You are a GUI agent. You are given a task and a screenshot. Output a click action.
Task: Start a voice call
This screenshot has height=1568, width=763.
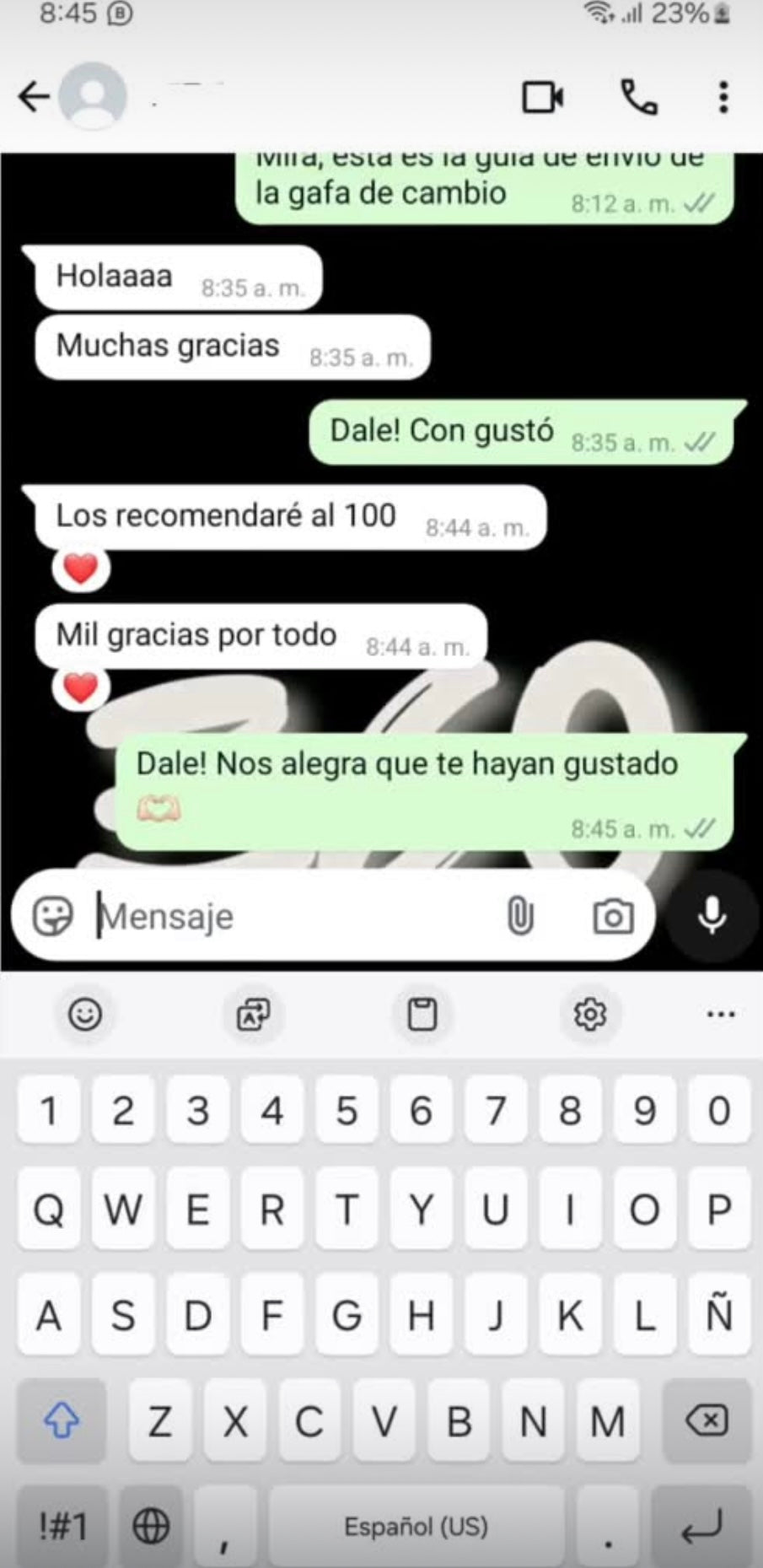point(639,98)
